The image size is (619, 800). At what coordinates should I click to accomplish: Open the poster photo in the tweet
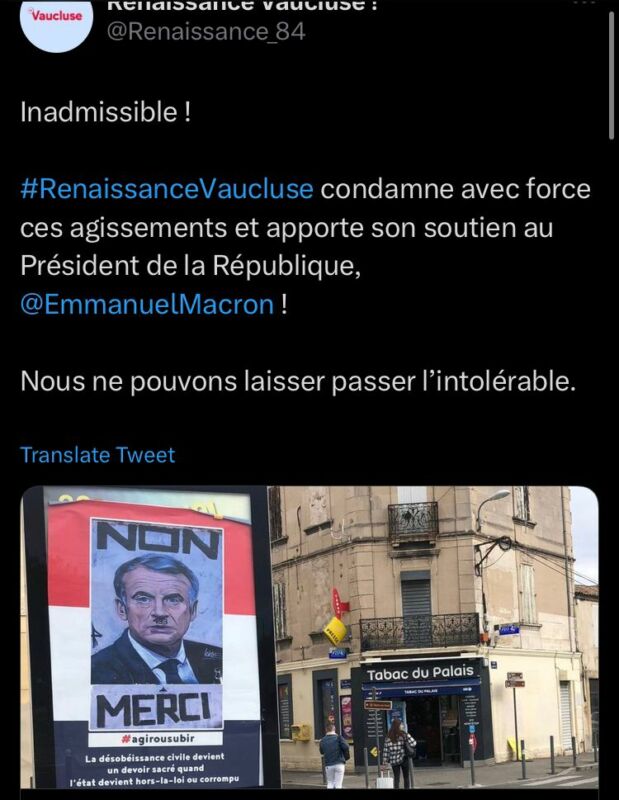(145, 638)
